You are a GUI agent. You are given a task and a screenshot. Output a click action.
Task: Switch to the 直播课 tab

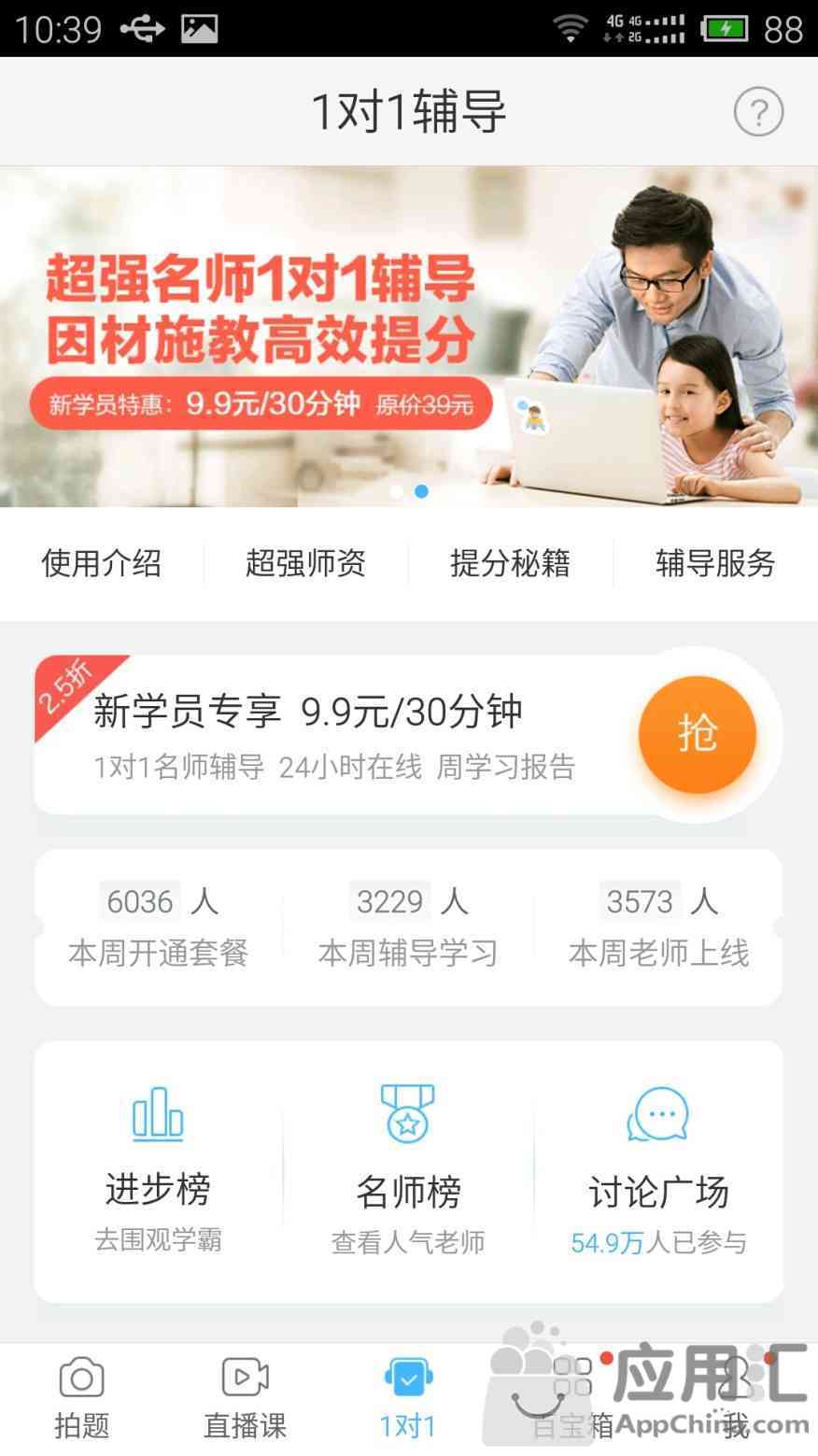pos(245,1398)
